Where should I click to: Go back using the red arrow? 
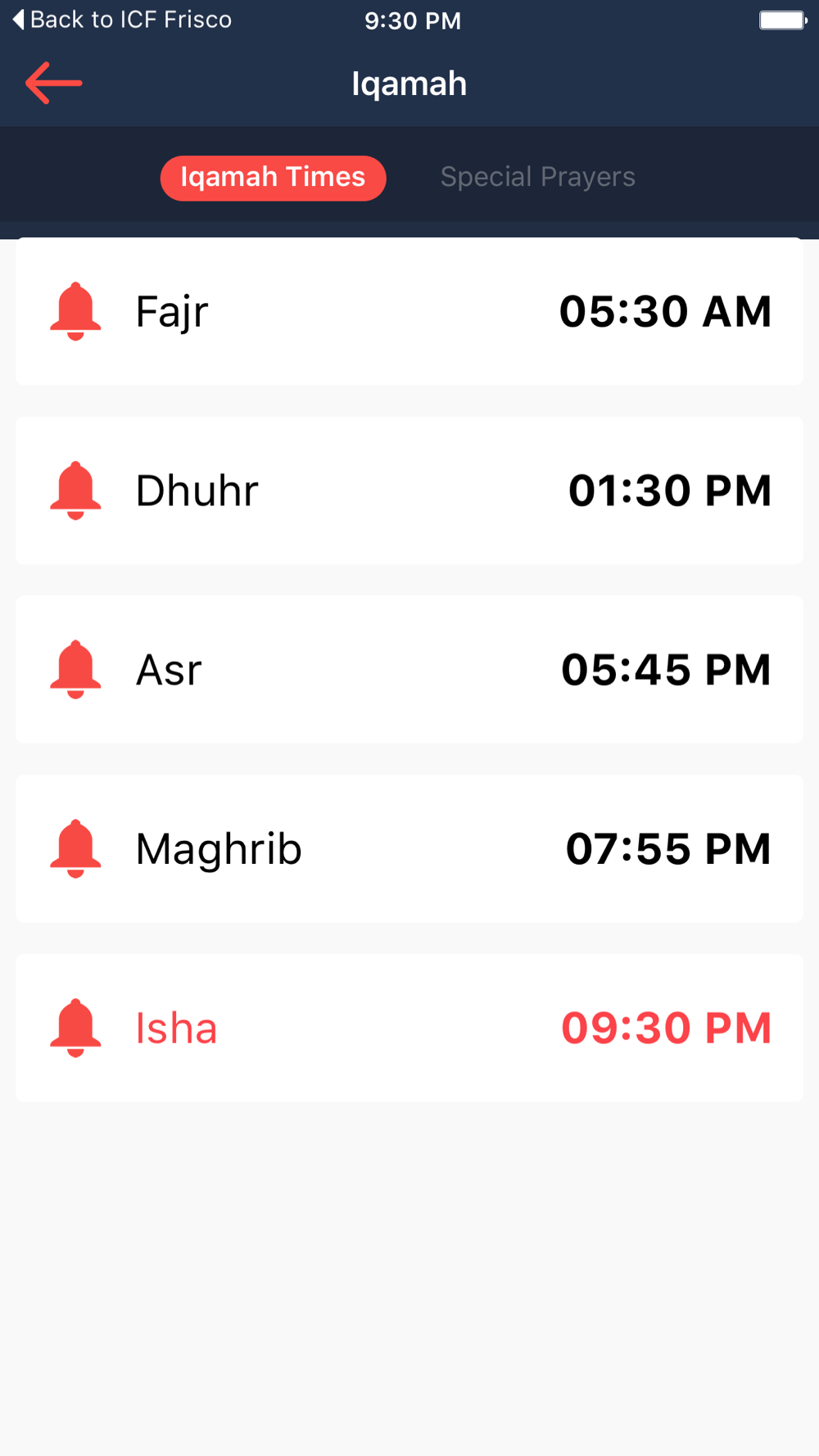pos(53,83)
